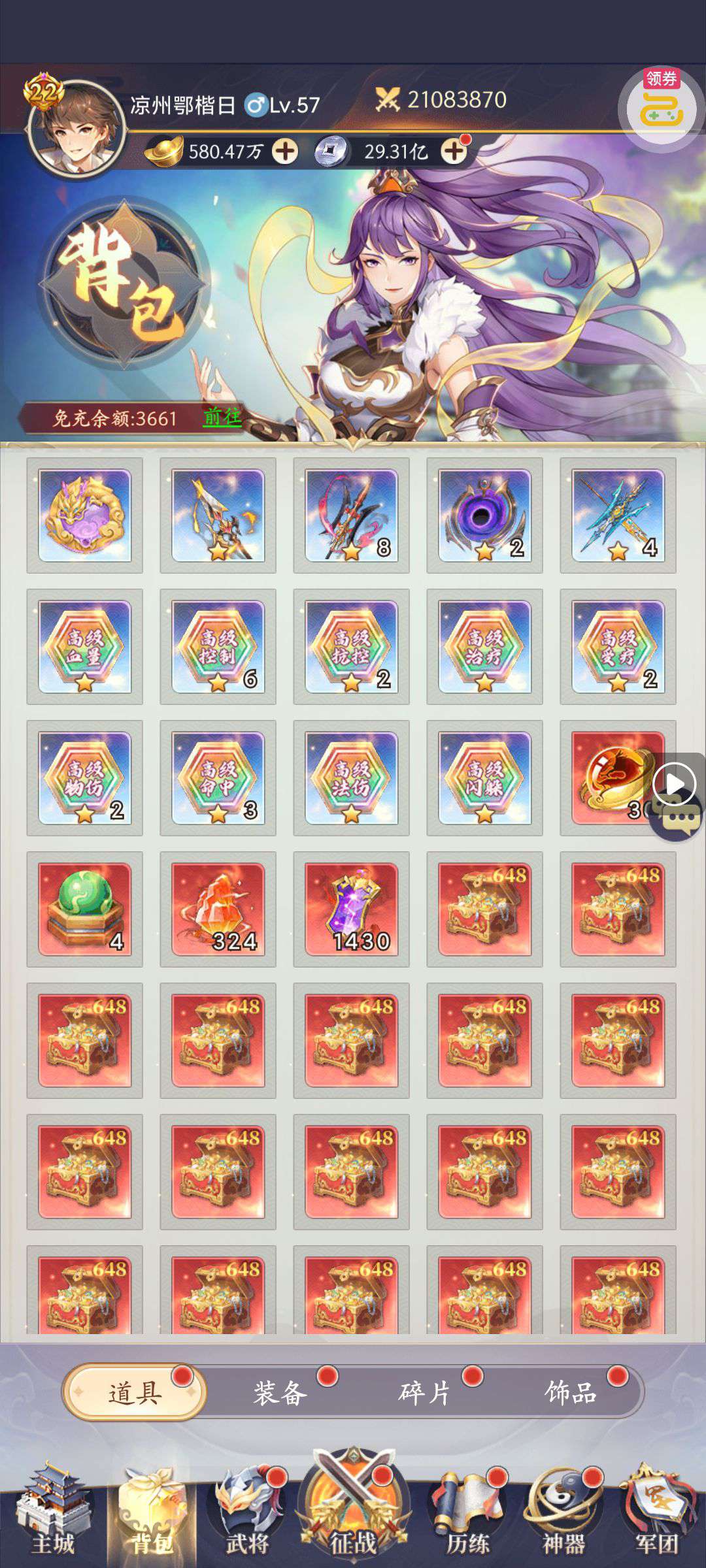This screenshot has width=706, height=1568.
Task: Switch to the 碎片 tab
Action: tap(426, 1394)
